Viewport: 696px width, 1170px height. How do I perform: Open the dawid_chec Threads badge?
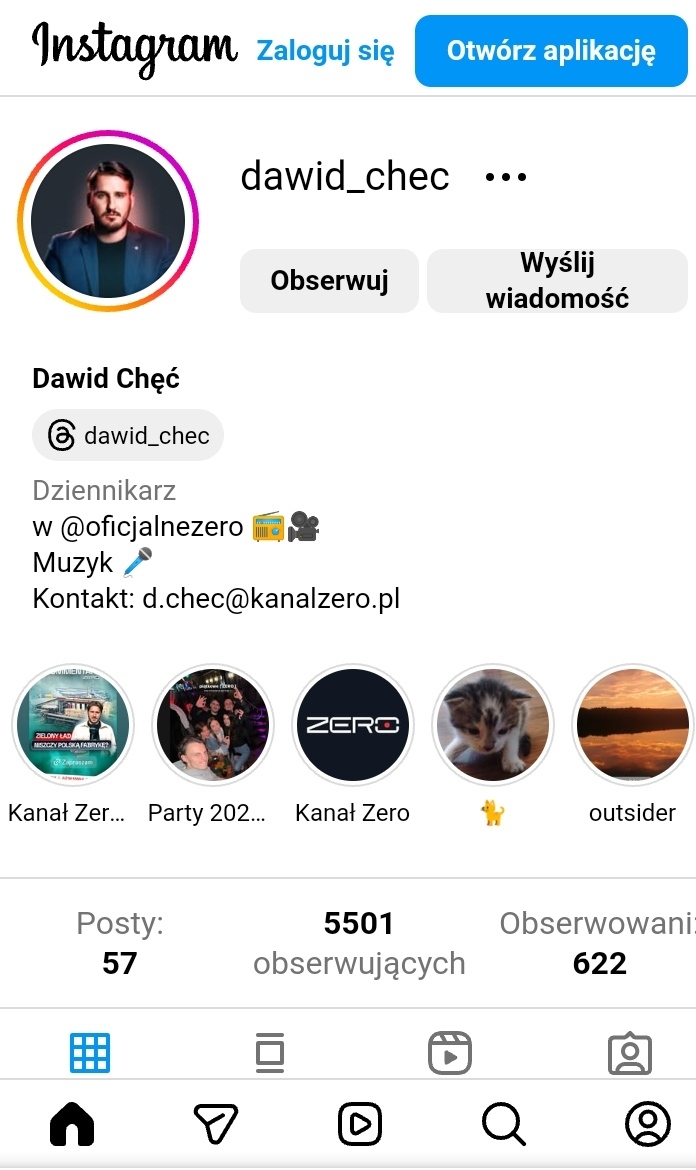[x=128, y=436]
